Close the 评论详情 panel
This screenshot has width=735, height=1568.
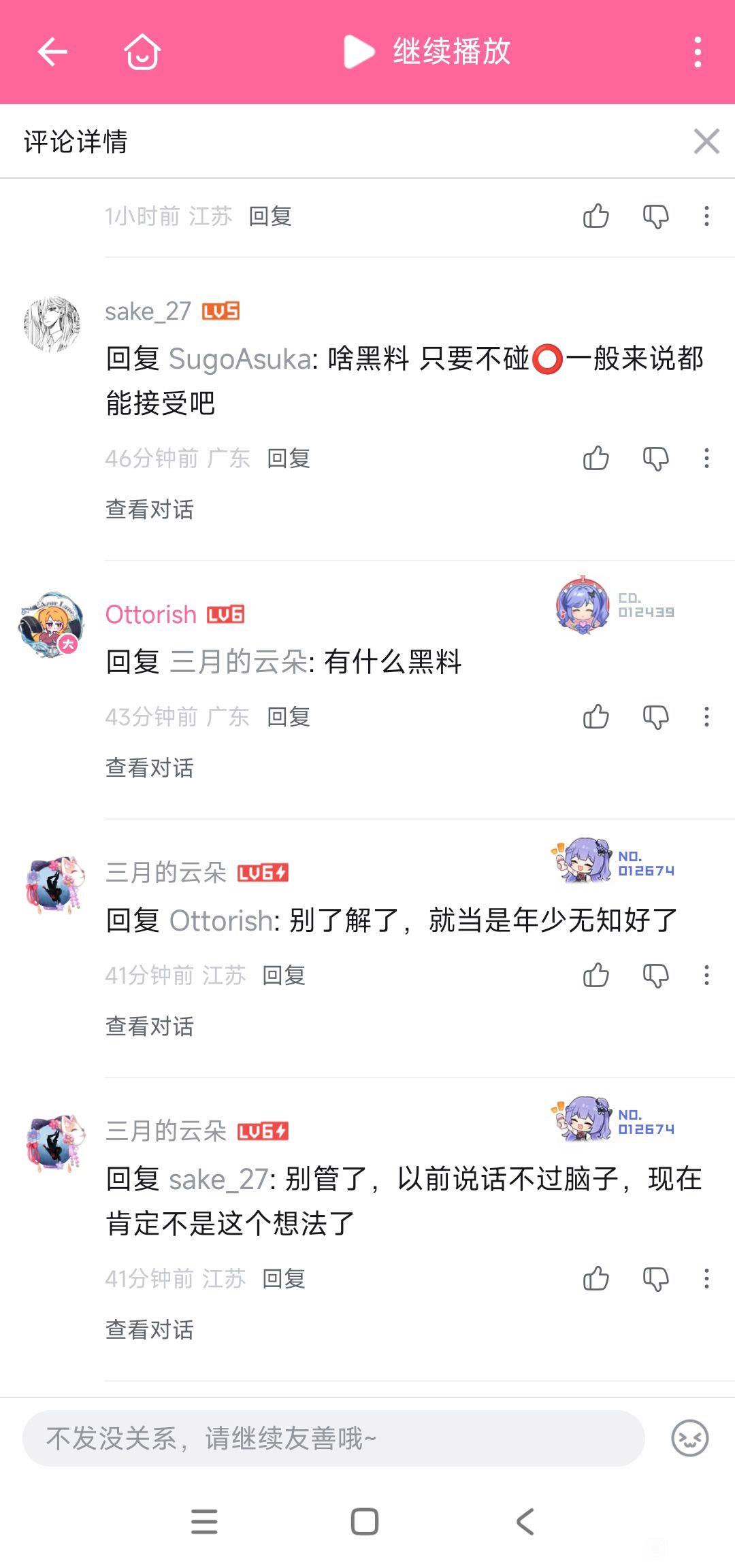coord(706,141)
